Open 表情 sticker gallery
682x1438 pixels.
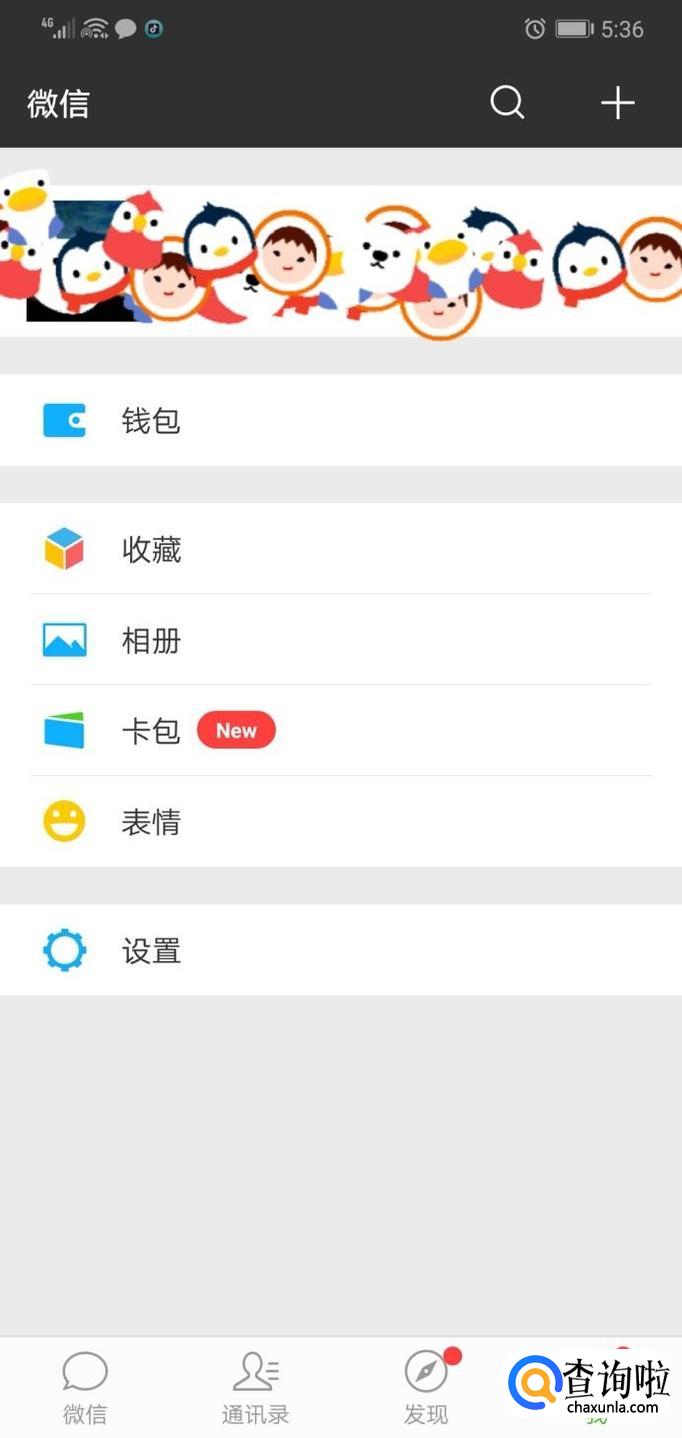(340, 822)
